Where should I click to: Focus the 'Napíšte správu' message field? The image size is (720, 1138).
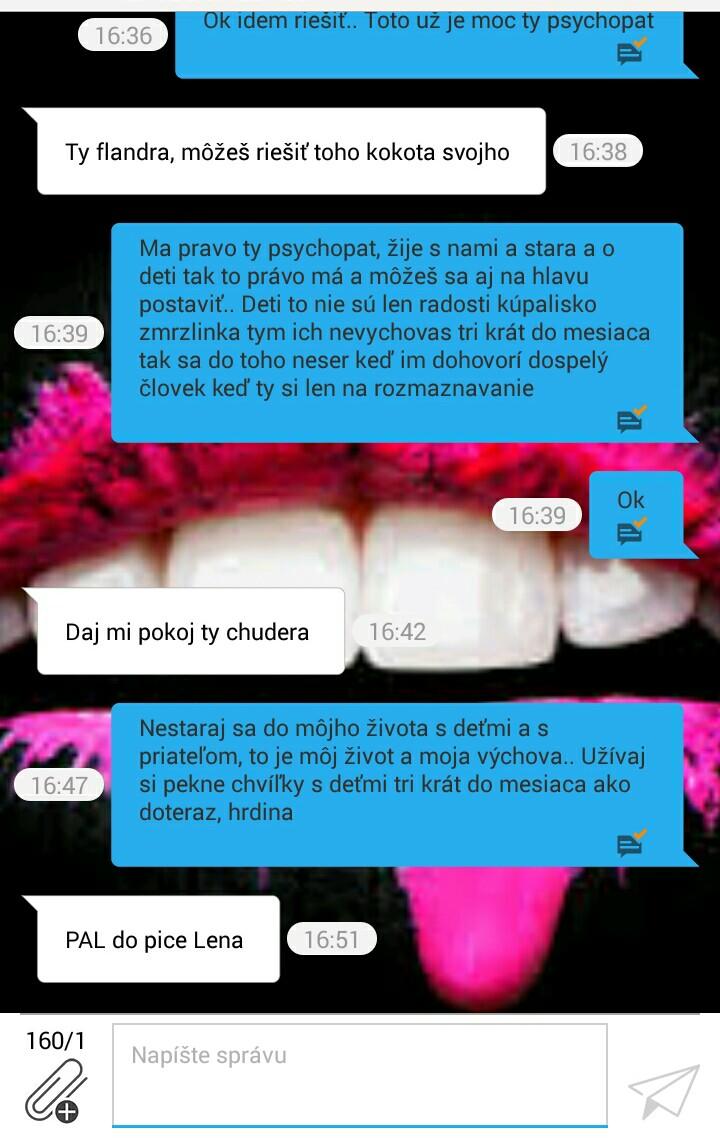(359, 1074)
